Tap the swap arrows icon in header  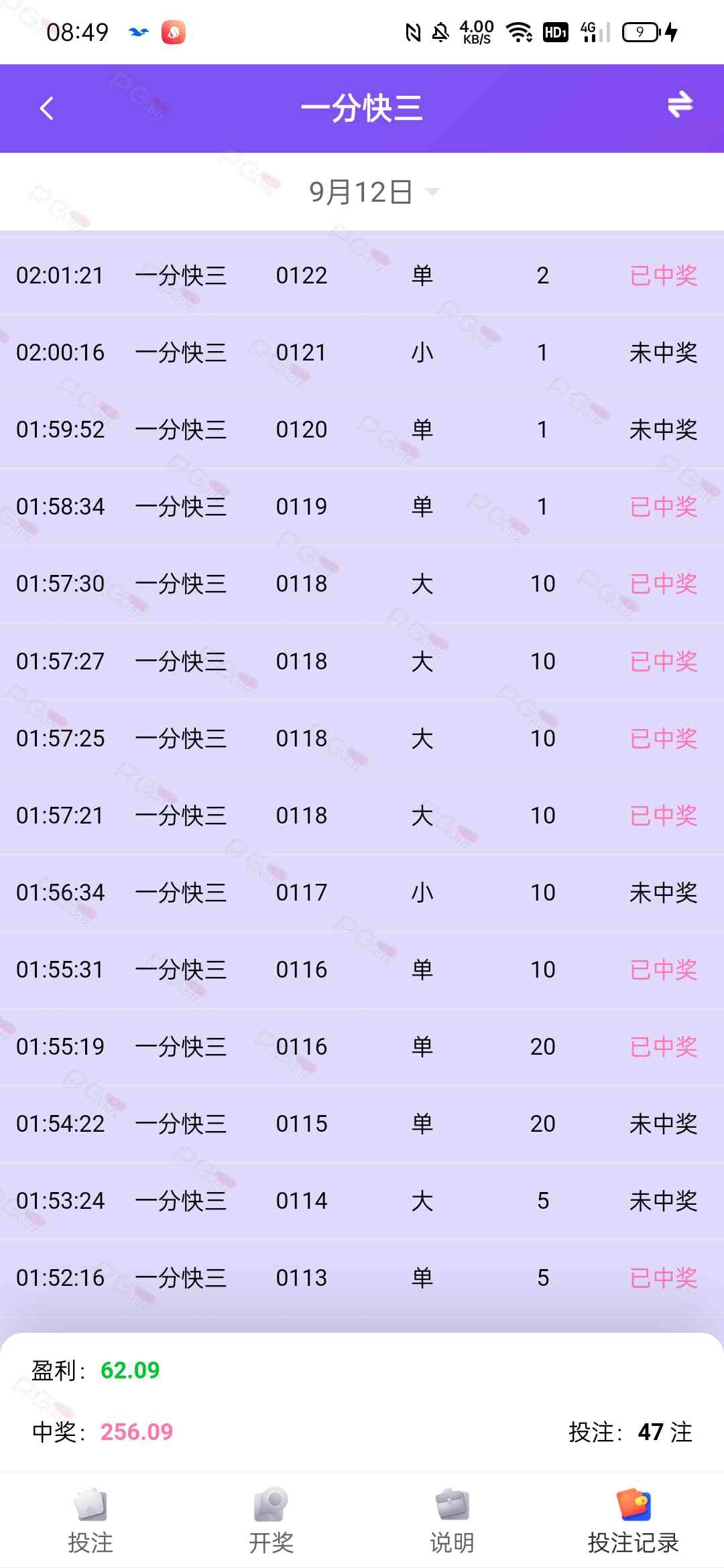pos(680,105)
